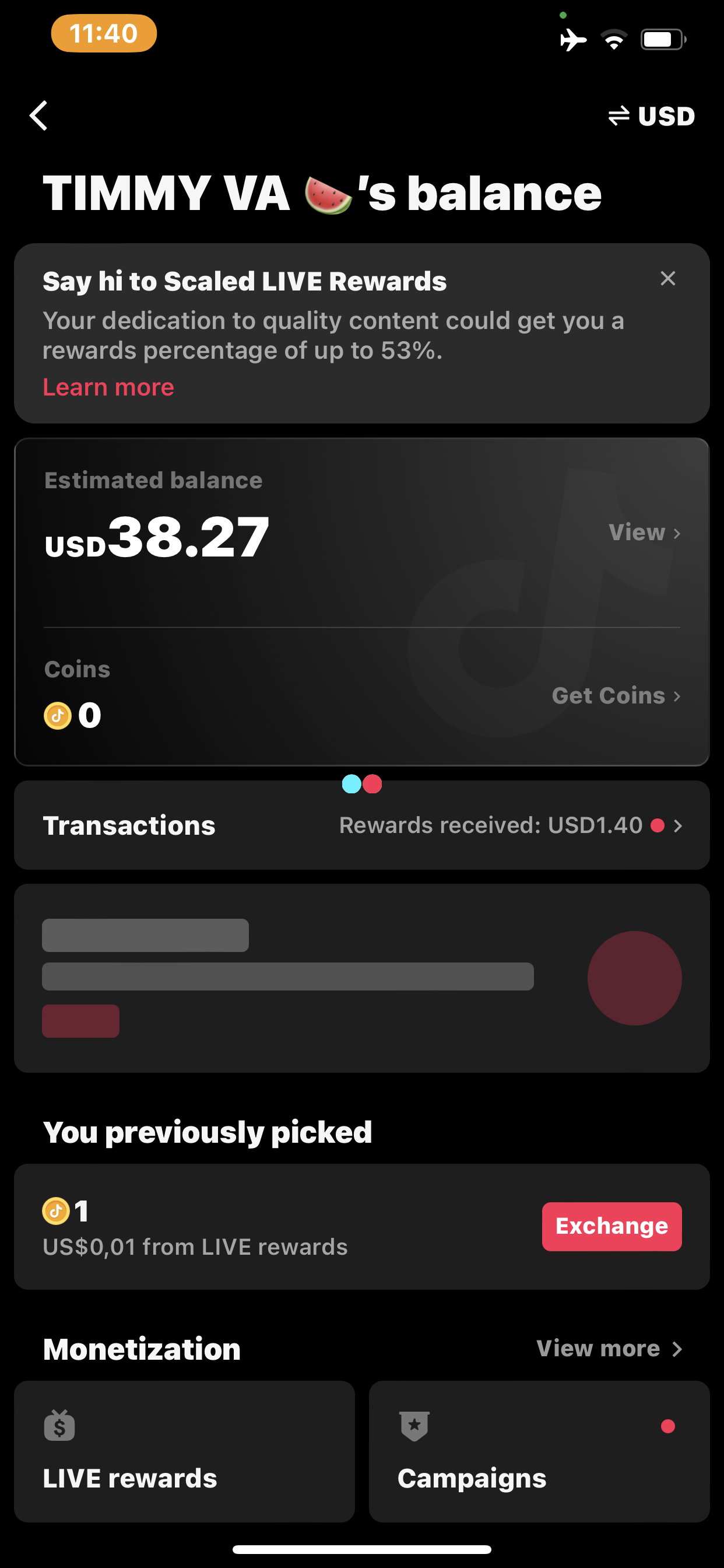
Task: Open the Campaigns card
Action: pyautogui.click(x=539, y=1451)
